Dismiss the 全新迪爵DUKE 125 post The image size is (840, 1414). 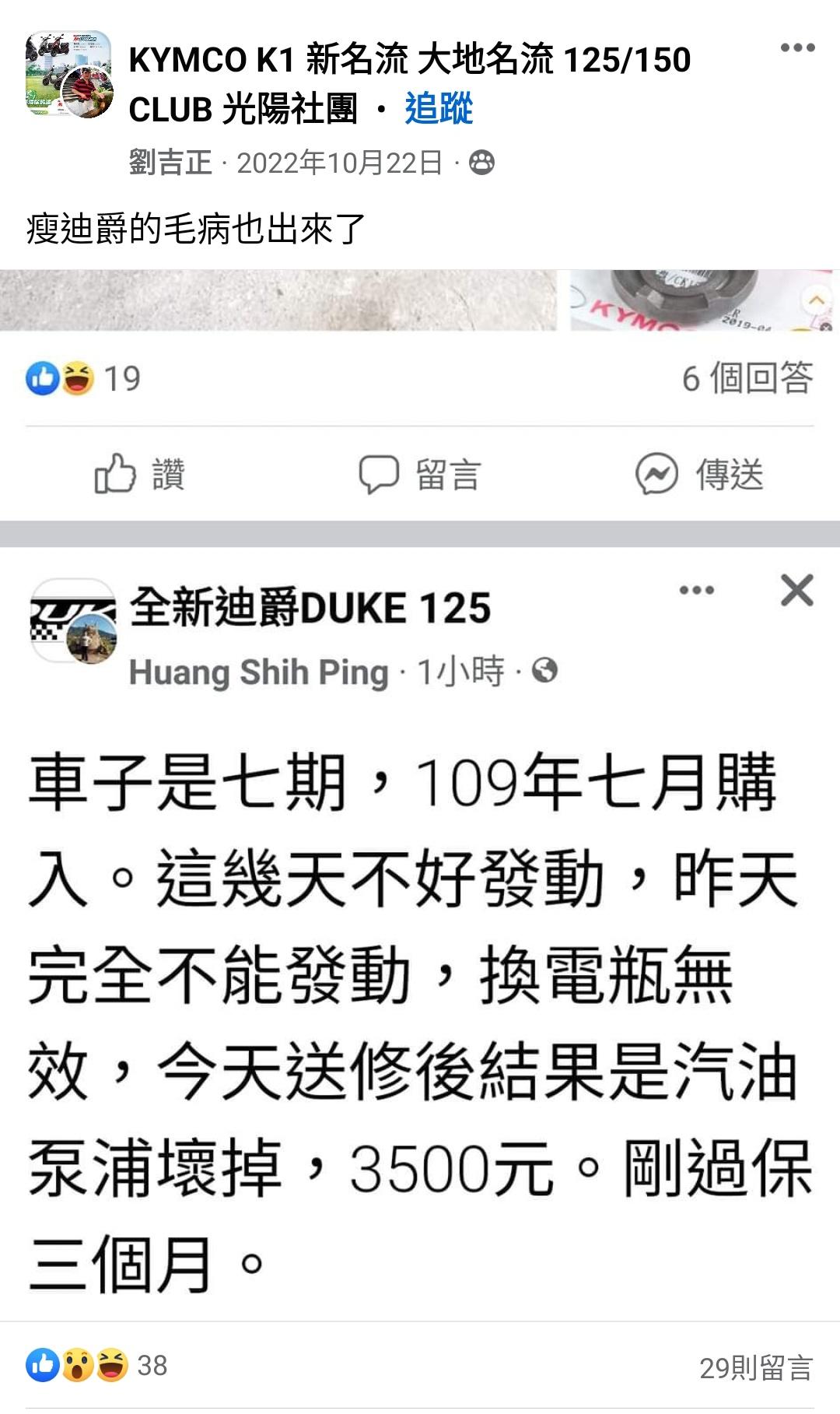coord(796,591)
